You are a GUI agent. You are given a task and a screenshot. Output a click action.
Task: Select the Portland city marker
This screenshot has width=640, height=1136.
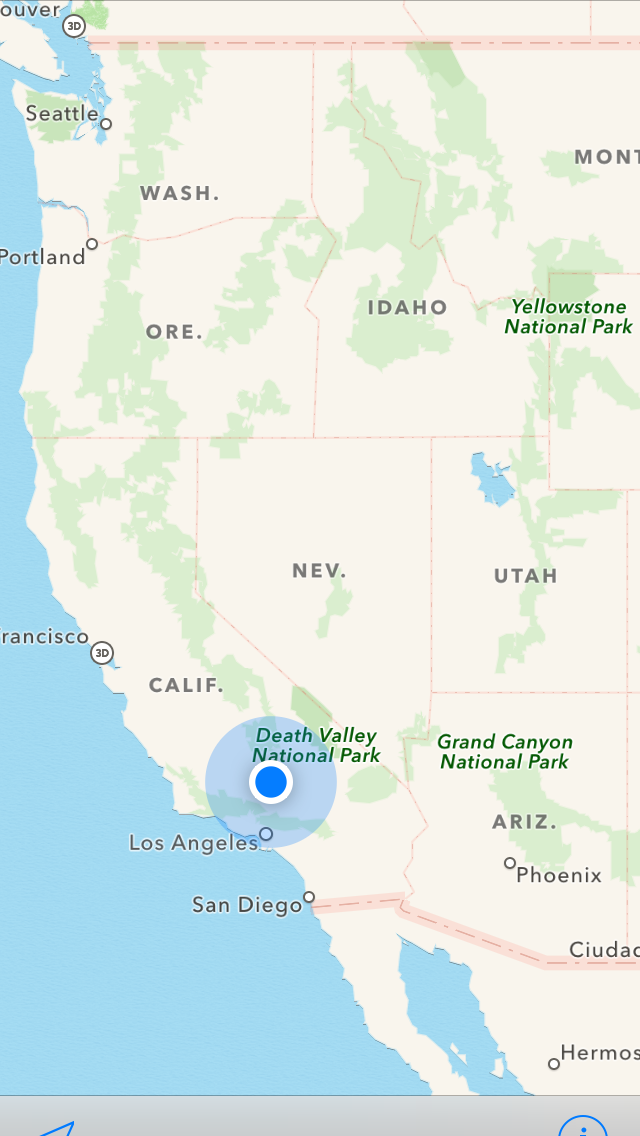tap(92, 244)
